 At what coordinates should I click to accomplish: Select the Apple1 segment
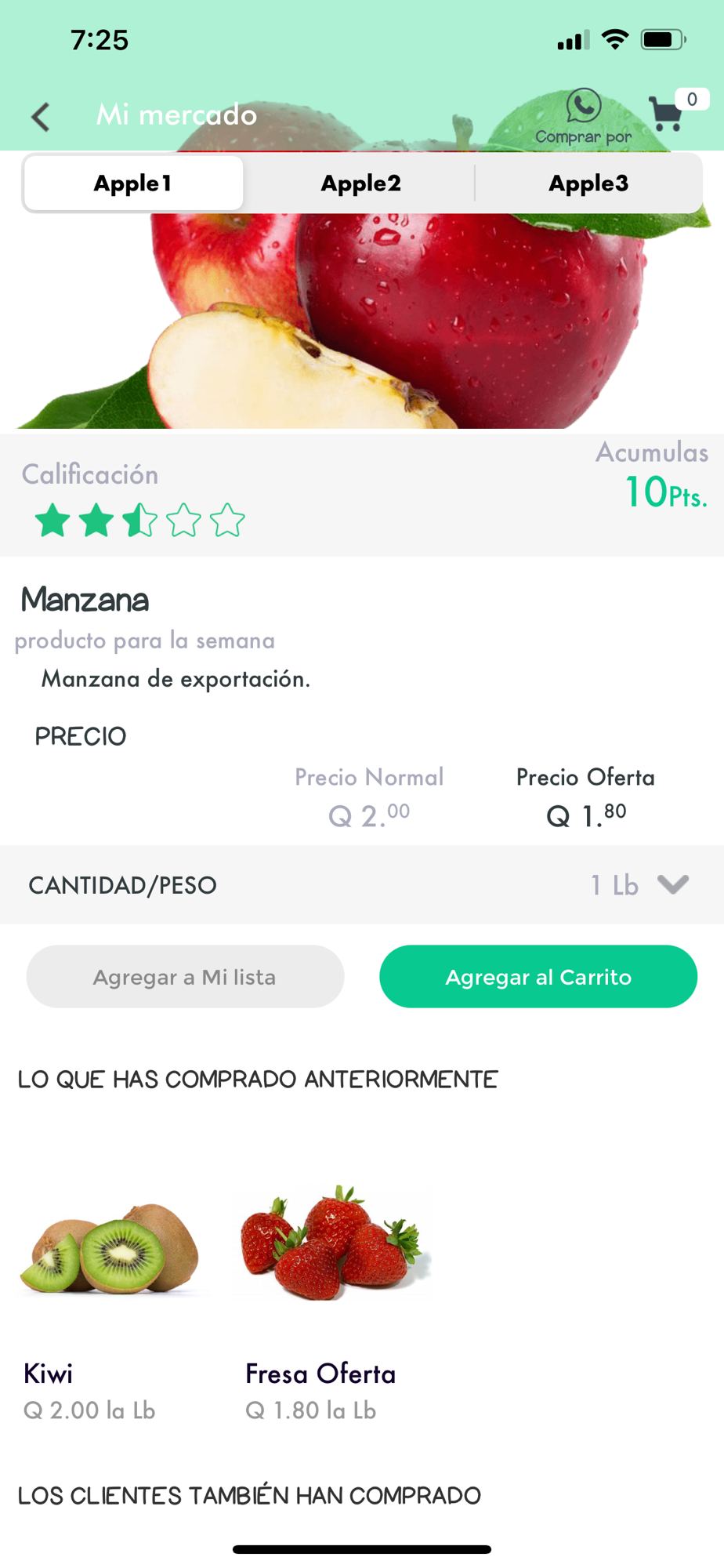coord(133,183)
